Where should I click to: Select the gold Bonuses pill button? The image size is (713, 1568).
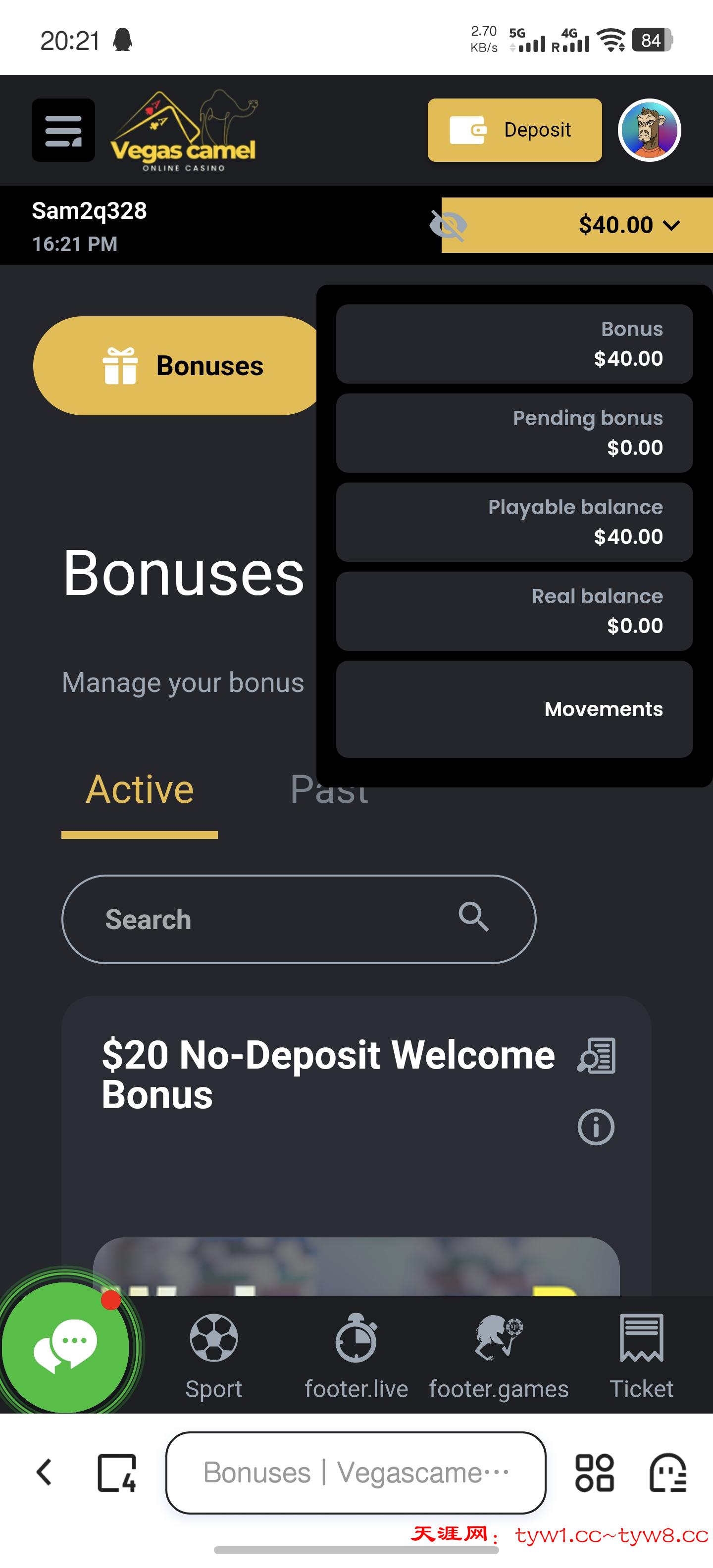(177, 366)
